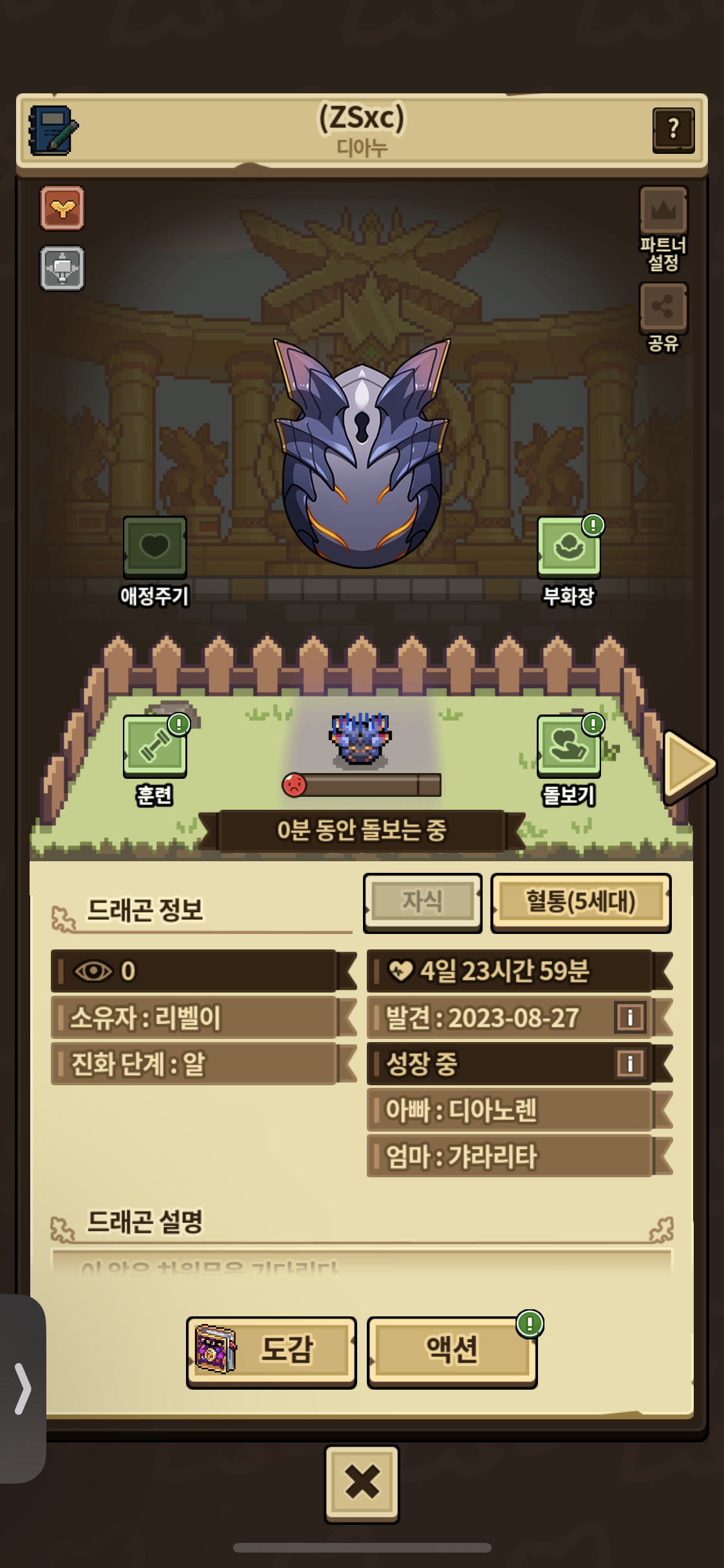Show info for 성장 중 status
Screen dimensions: 724x1568
(629, 1063)
